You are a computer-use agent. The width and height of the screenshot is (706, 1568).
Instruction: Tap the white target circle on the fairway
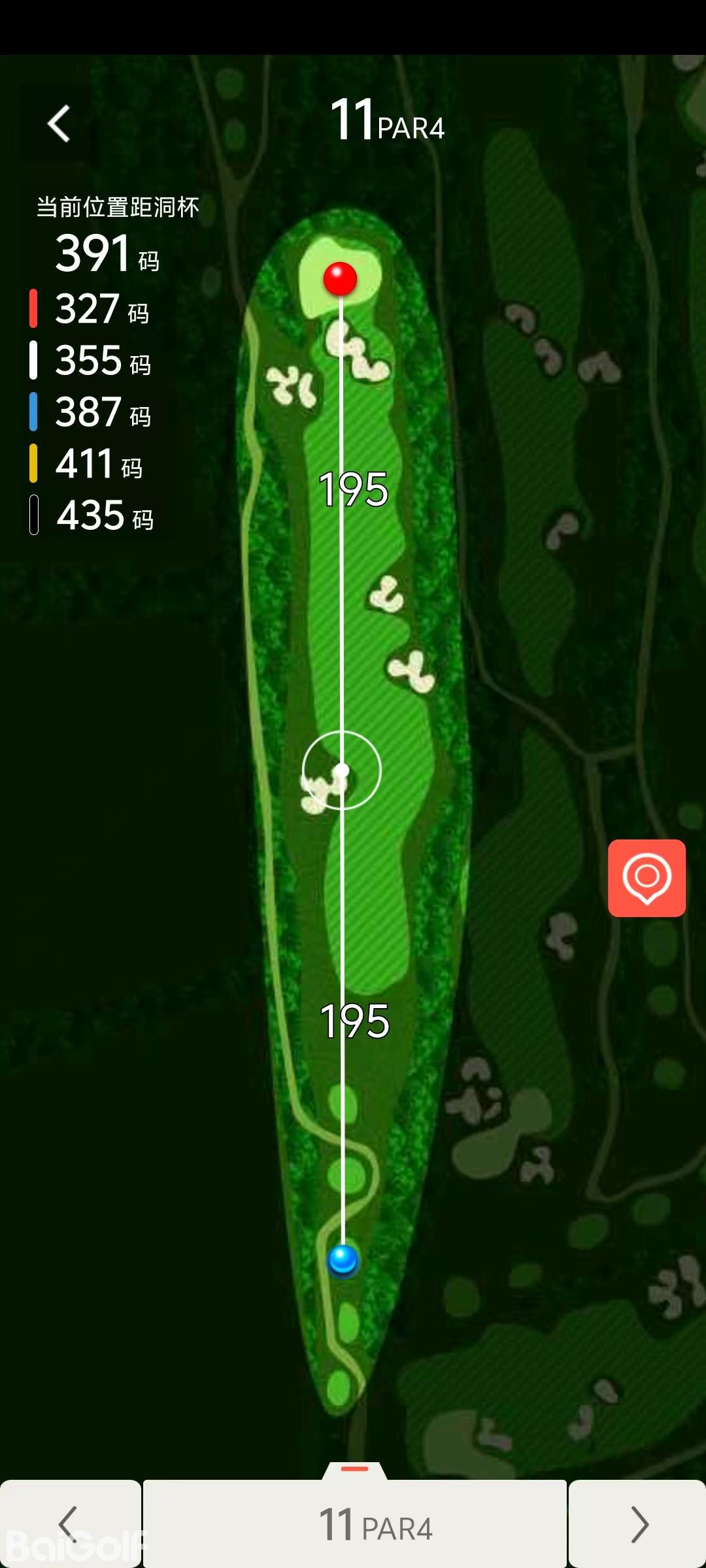tap(341, 771)
